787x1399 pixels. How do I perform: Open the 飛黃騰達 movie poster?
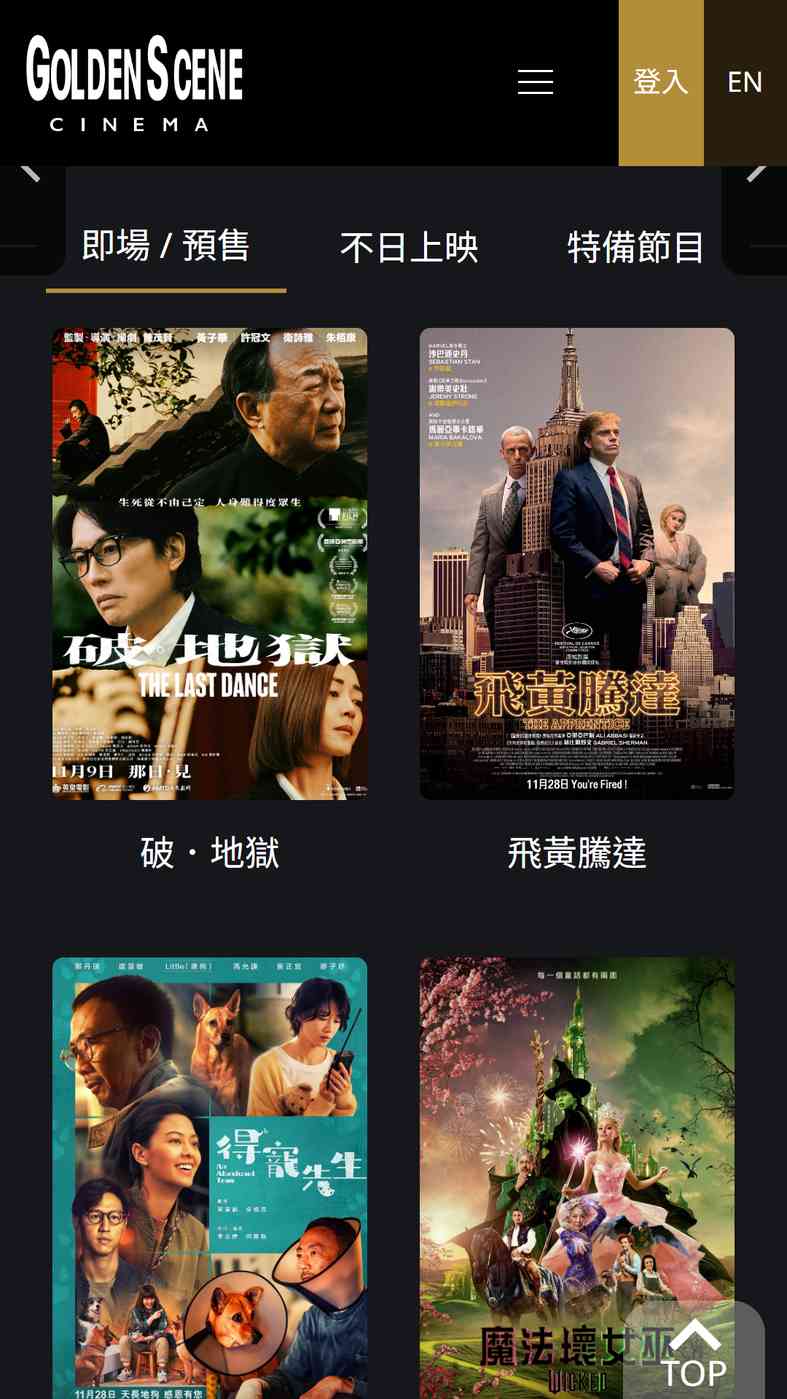[x=577, y=563]
